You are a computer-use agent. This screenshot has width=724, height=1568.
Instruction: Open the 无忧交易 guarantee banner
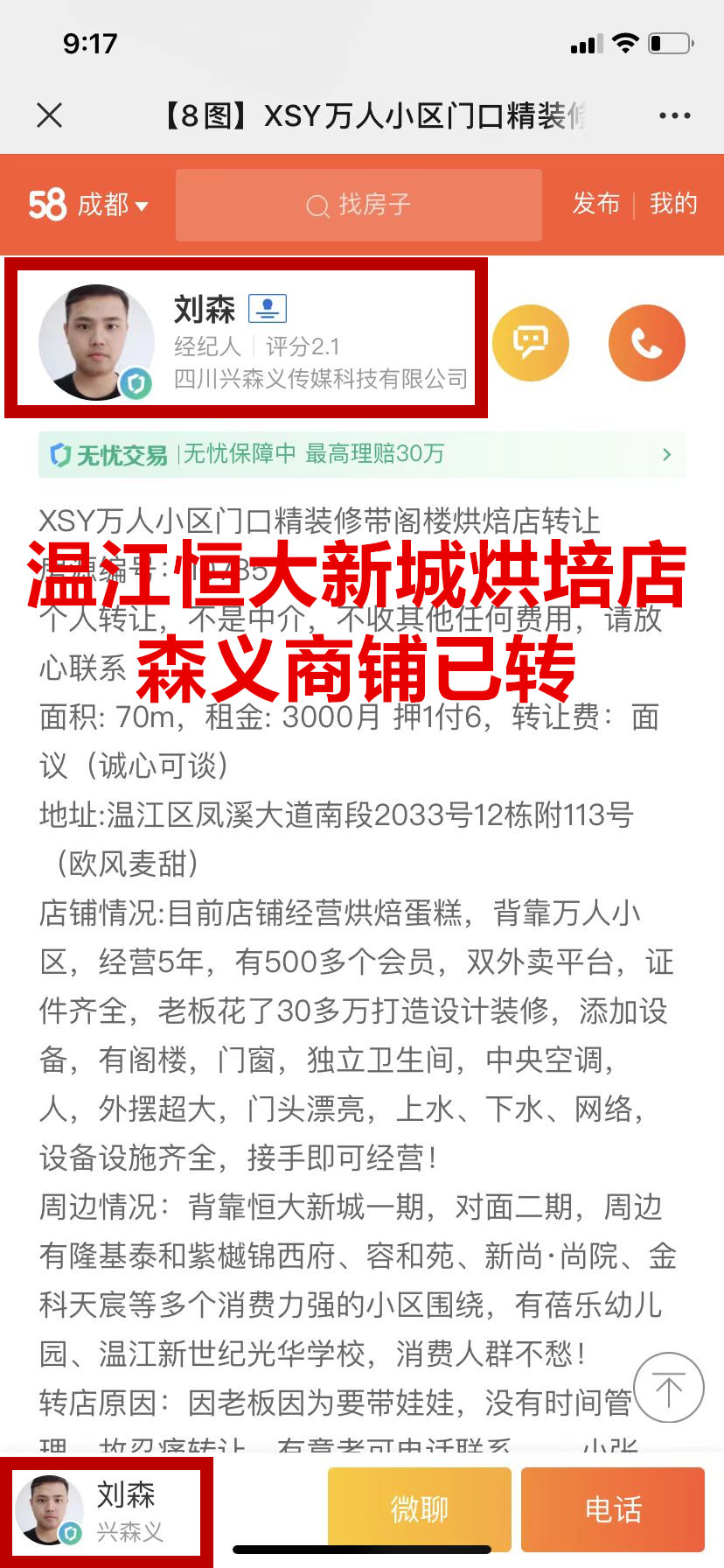click(361, 454)
